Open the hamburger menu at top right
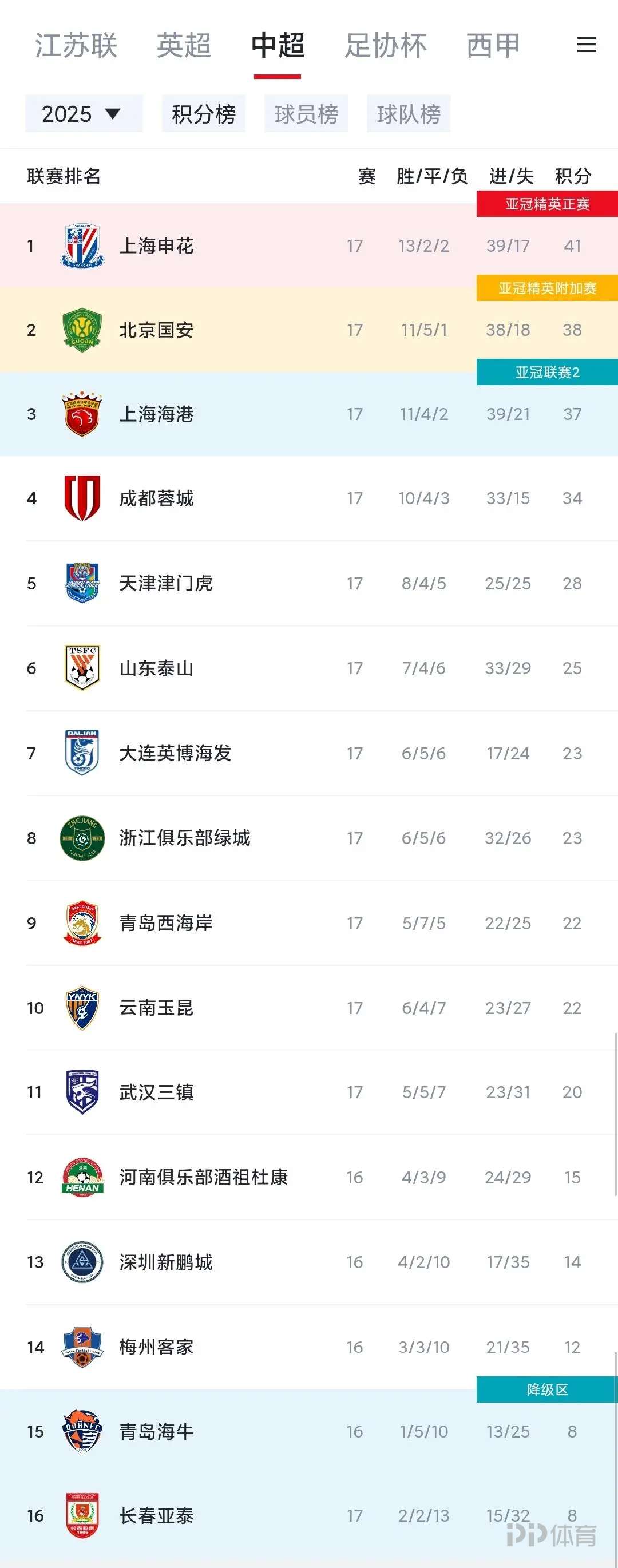Viewport: 618px width, 1568px height. pyautogui.click(x=587, y=45)
